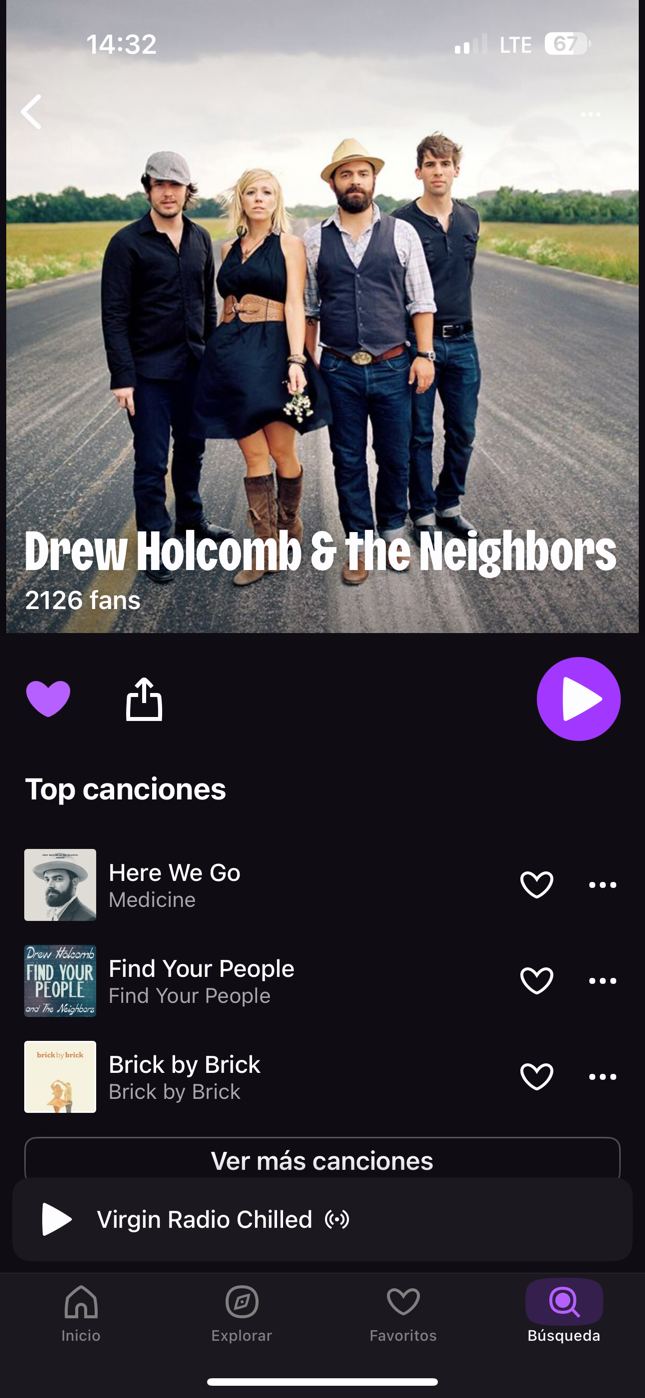Play the artist's music with purple play button
Screen dimensions: 645x1398
tap(578, 699)
